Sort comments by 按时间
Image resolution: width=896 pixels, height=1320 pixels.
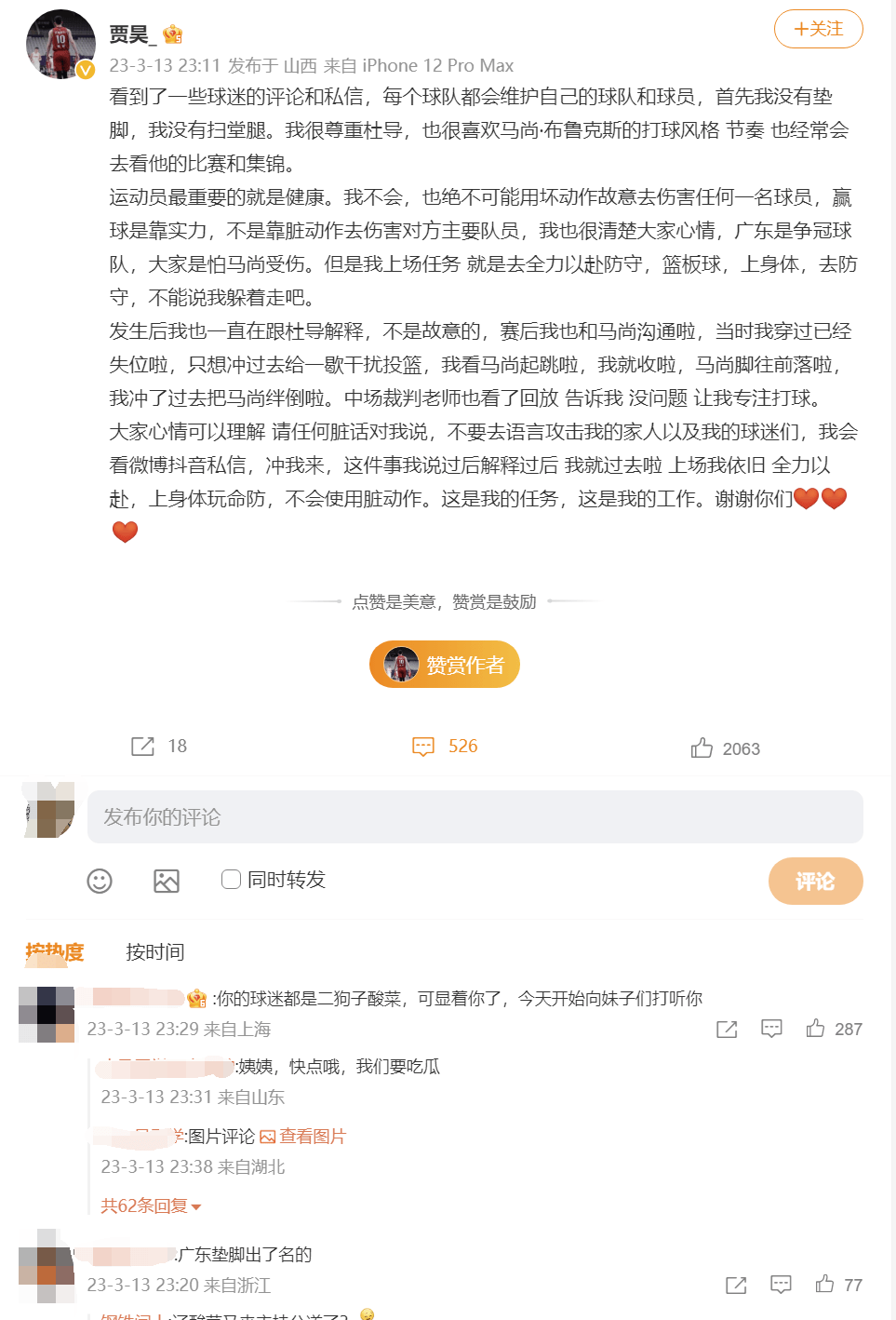[x=155, y=952]
